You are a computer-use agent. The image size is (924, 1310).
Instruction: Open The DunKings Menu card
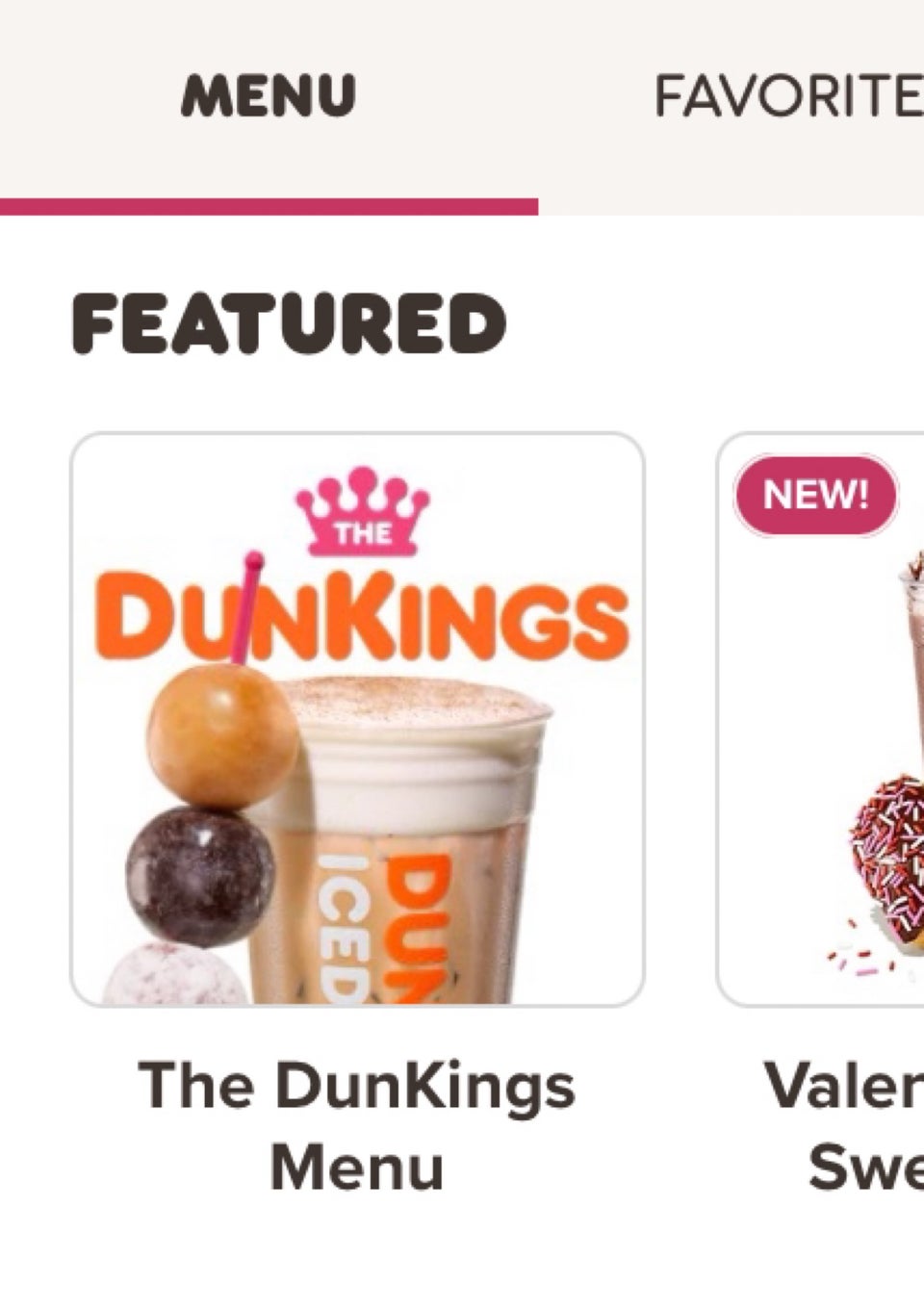[x=357, y=720]
